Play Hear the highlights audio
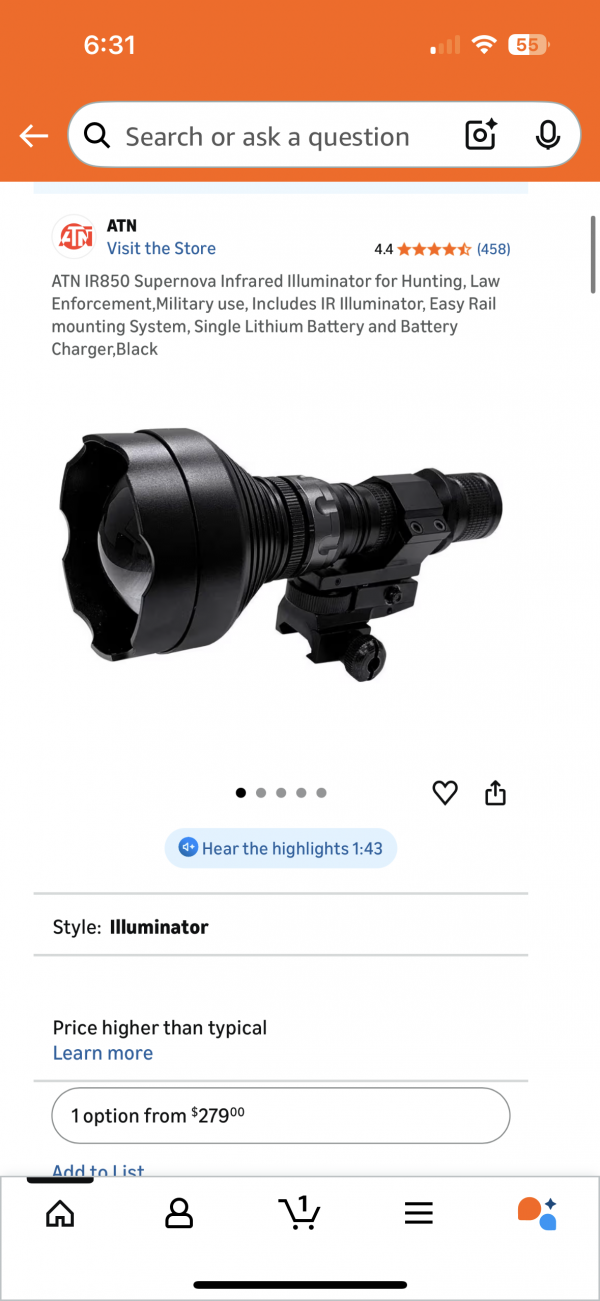This screenshot has width=600, height=1301. pos(281,848)
